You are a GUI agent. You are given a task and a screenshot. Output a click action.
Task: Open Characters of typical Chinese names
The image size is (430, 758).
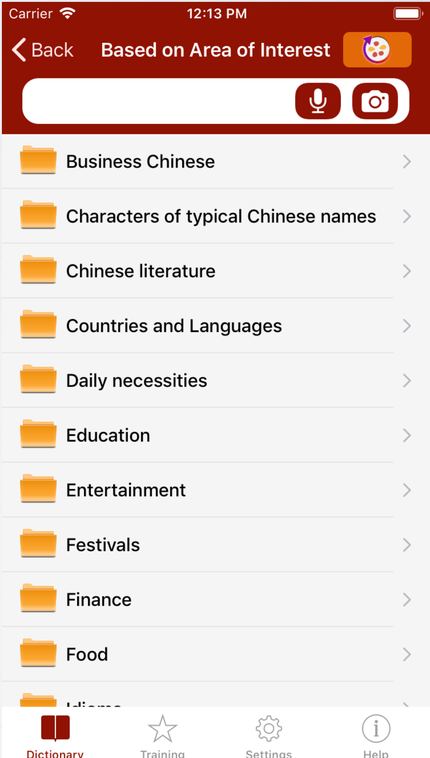[215, 216]
